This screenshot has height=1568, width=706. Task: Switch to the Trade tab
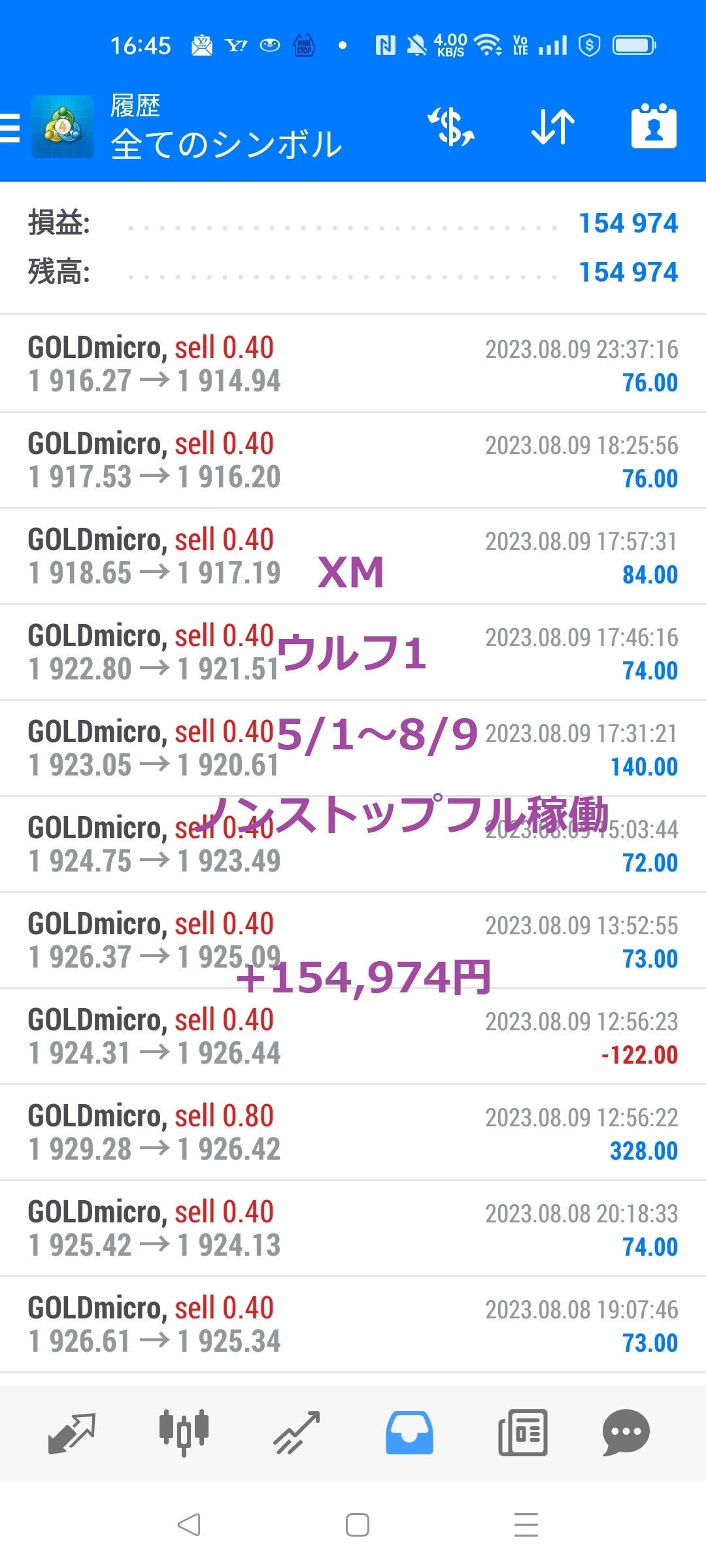point(297,1433)
